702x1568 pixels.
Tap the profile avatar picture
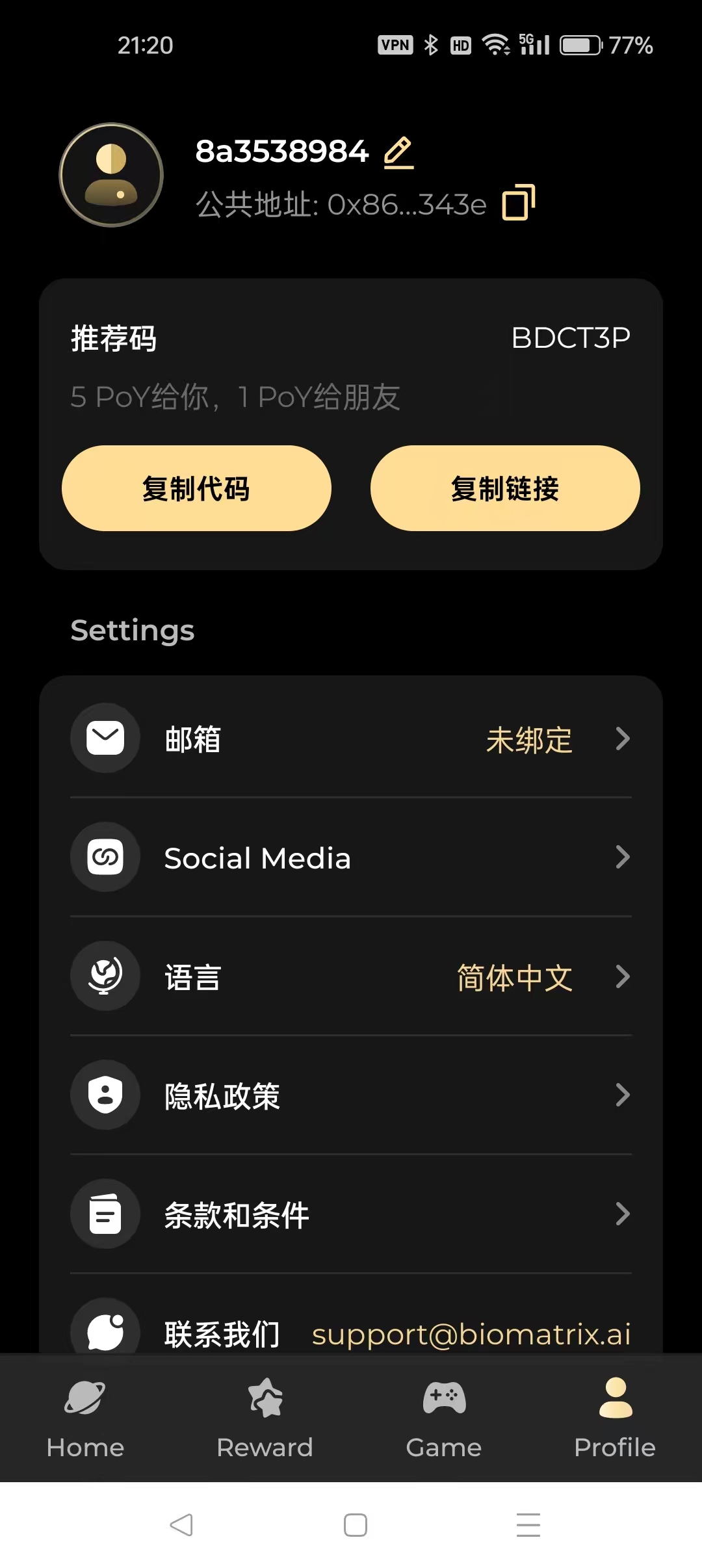tap(111, 175)
